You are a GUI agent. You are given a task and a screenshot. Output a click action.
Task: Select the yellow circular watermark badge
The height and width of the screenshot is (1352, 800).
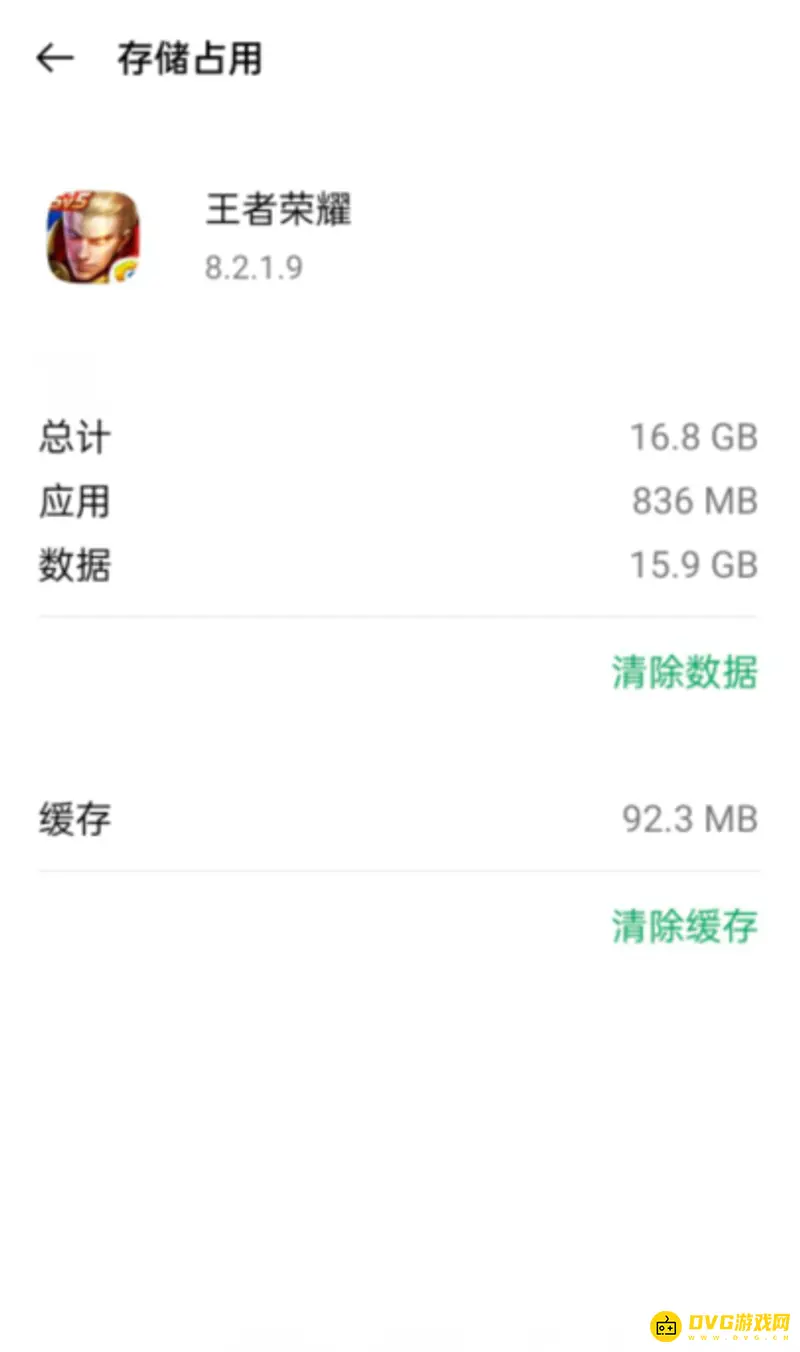tap(666, 1325)
